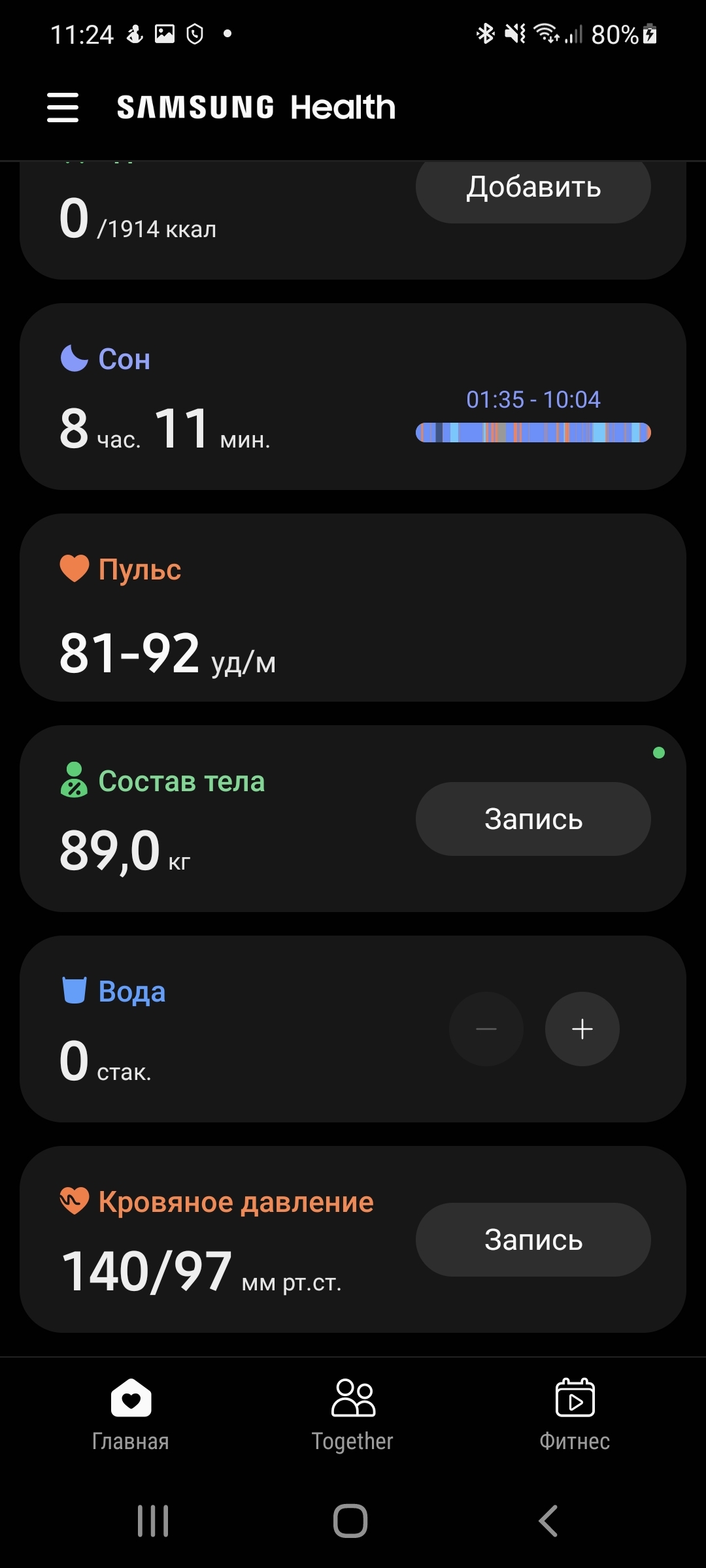Viewport: 706px width, 1568px height.
Task: Tap Запись in the Кровяное давление card
Action: pos(533,1240)
